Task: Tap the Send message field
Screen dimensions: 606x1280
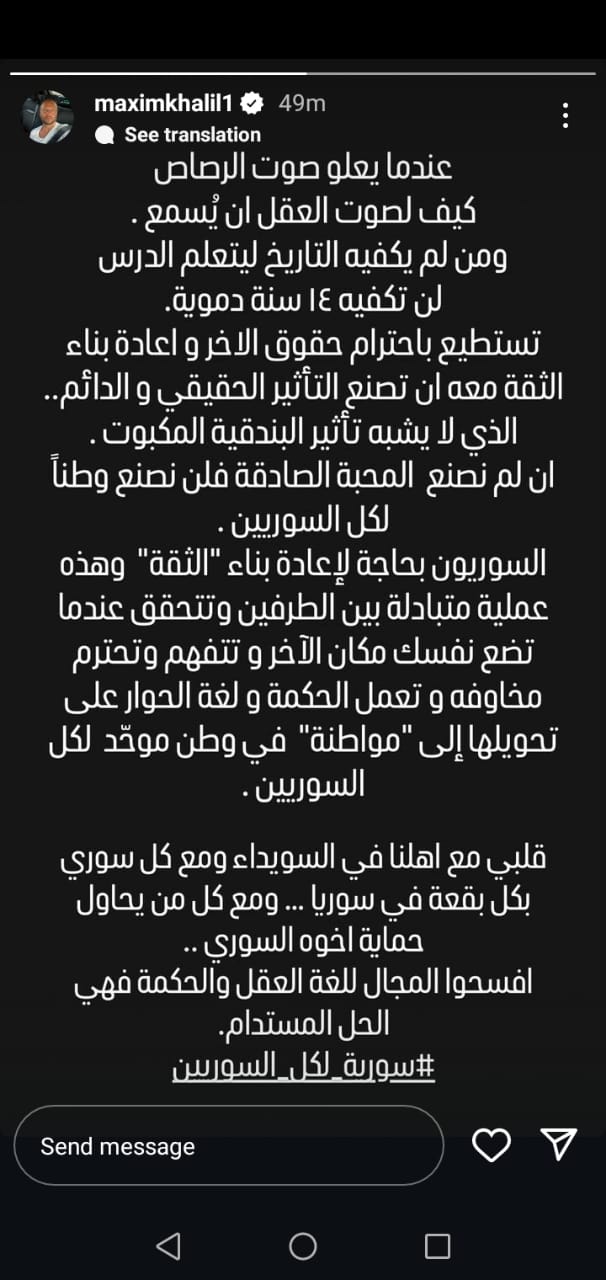Action: tap(228, 1146)
